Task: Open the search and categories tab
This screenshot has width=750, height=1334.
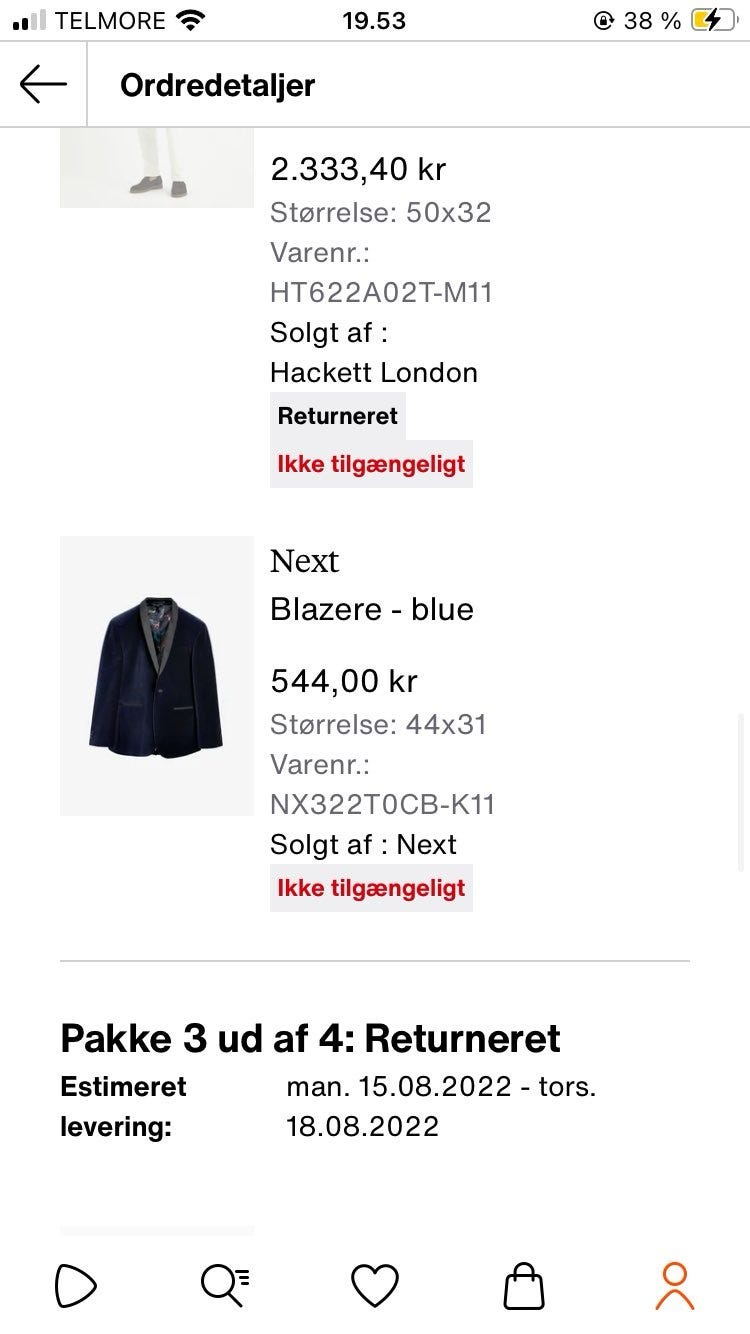Action: click(x=225, y=1285)
